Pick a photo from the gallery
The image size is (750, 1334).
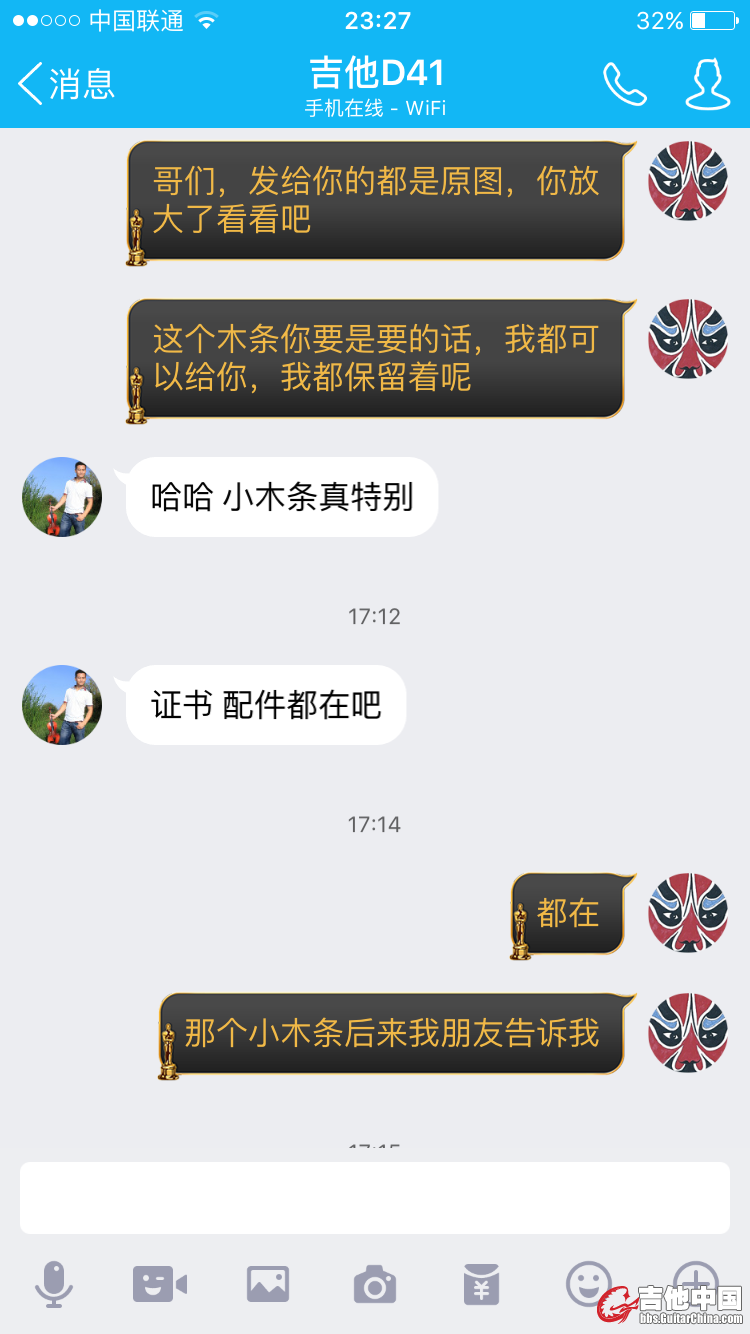coord(268,1283)
